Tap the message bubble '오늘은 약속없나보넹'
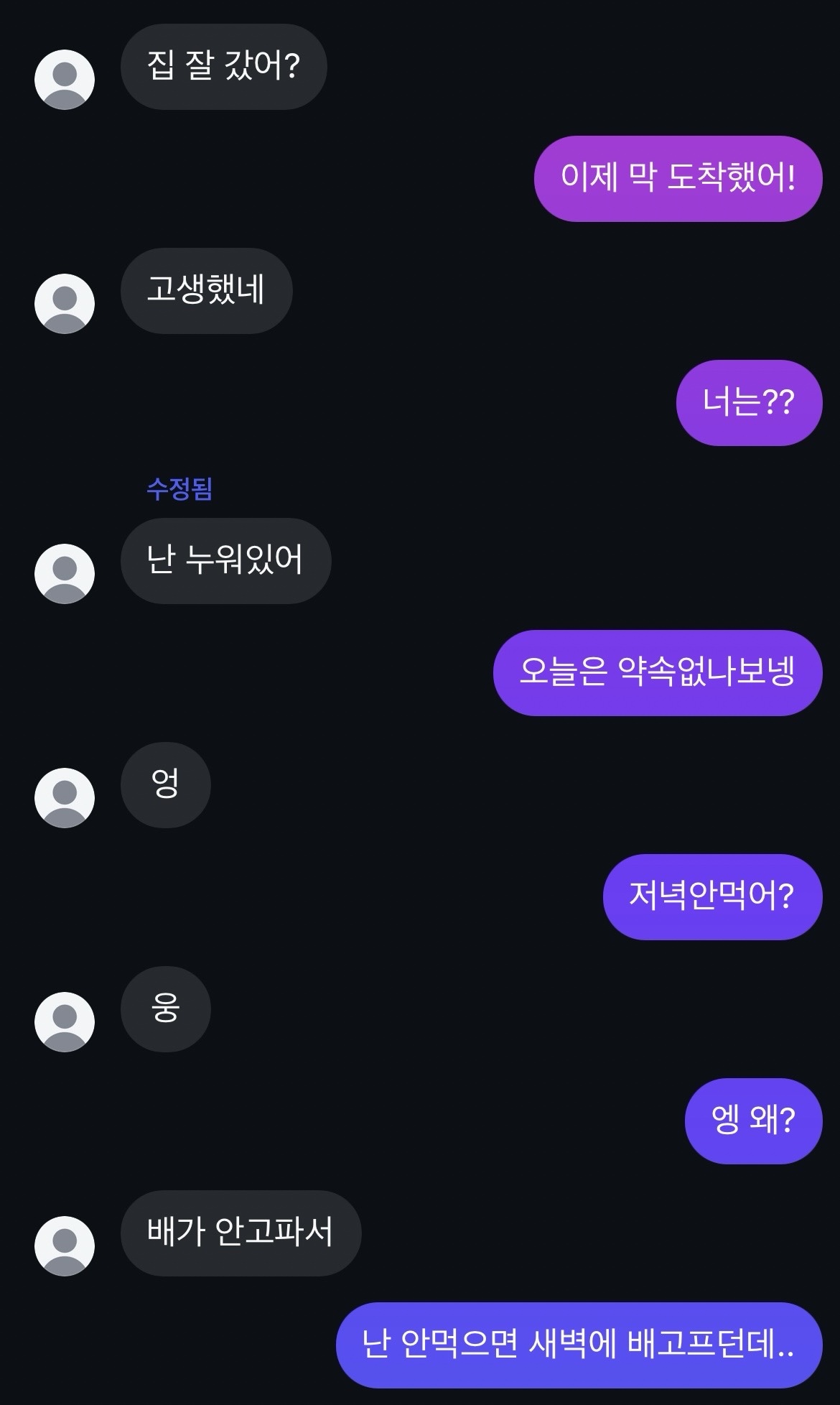Screen dimensions: 840x1405 [657, 672]
